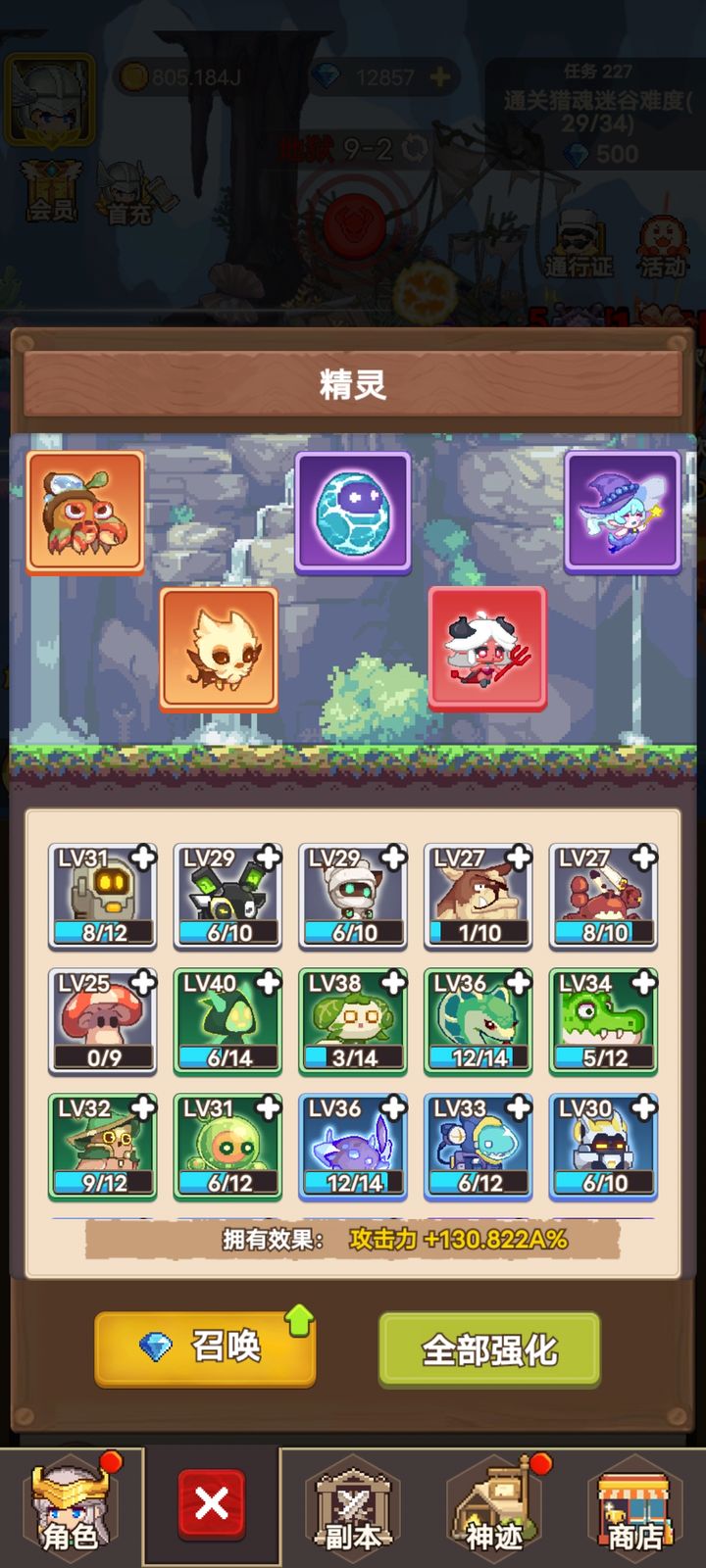706x1568 pixels.
Task: Open the LV27 spirit card with 1/10
Action: (x=479, y=896)
